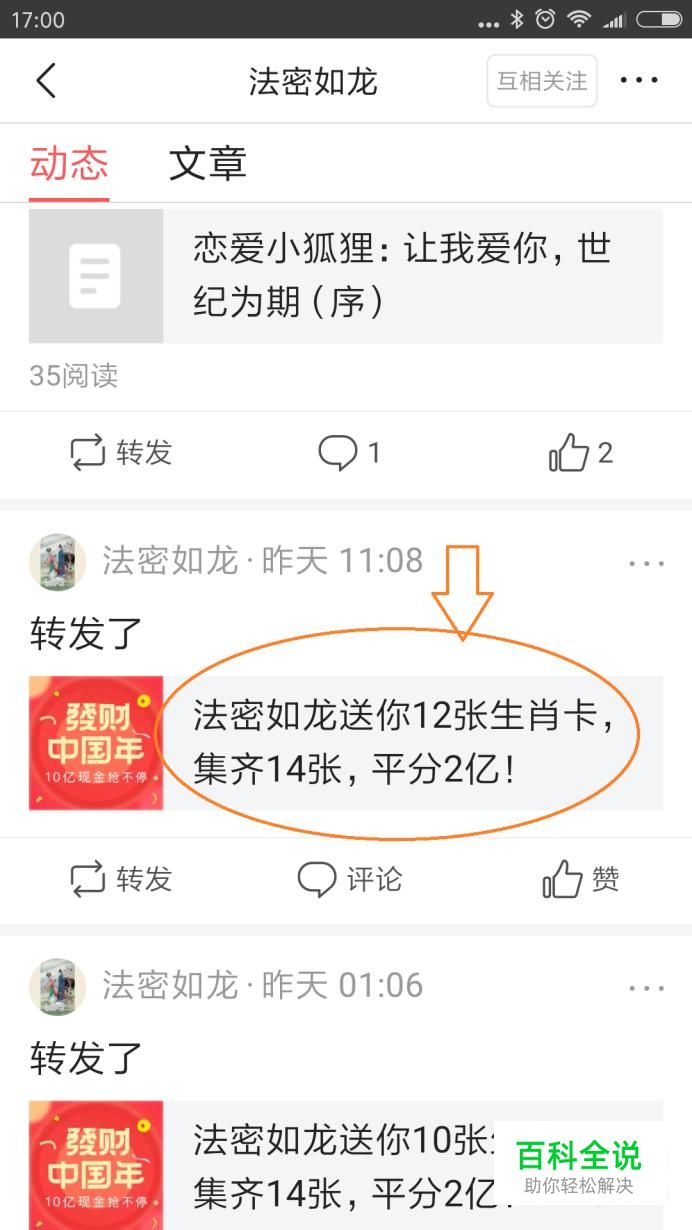Open comments on the 恋爱小狐狸 post
Screen dimensions: 692x1230
click(349, 453)
